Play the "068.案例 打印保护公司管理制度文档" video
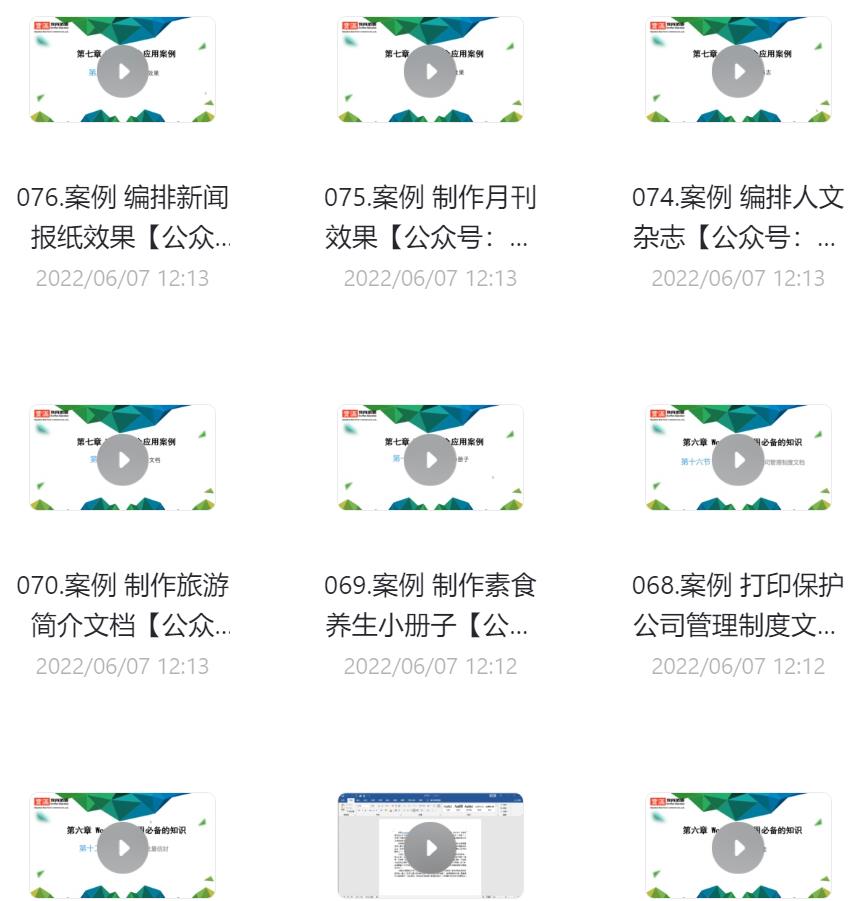Image resolution: width=858 pixels, height=901 pixels. pyautogui.click(x=738, y=458)
